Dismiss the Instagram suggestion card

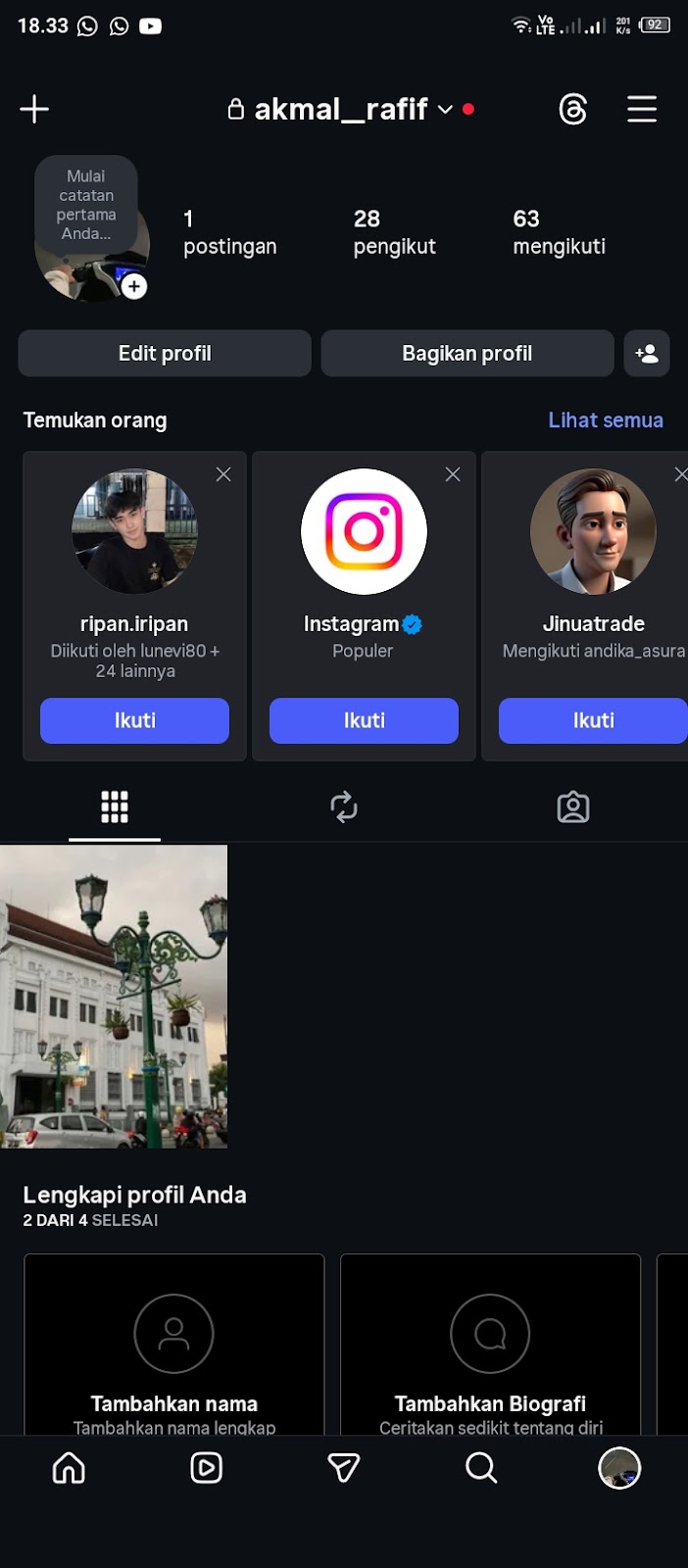453,474
